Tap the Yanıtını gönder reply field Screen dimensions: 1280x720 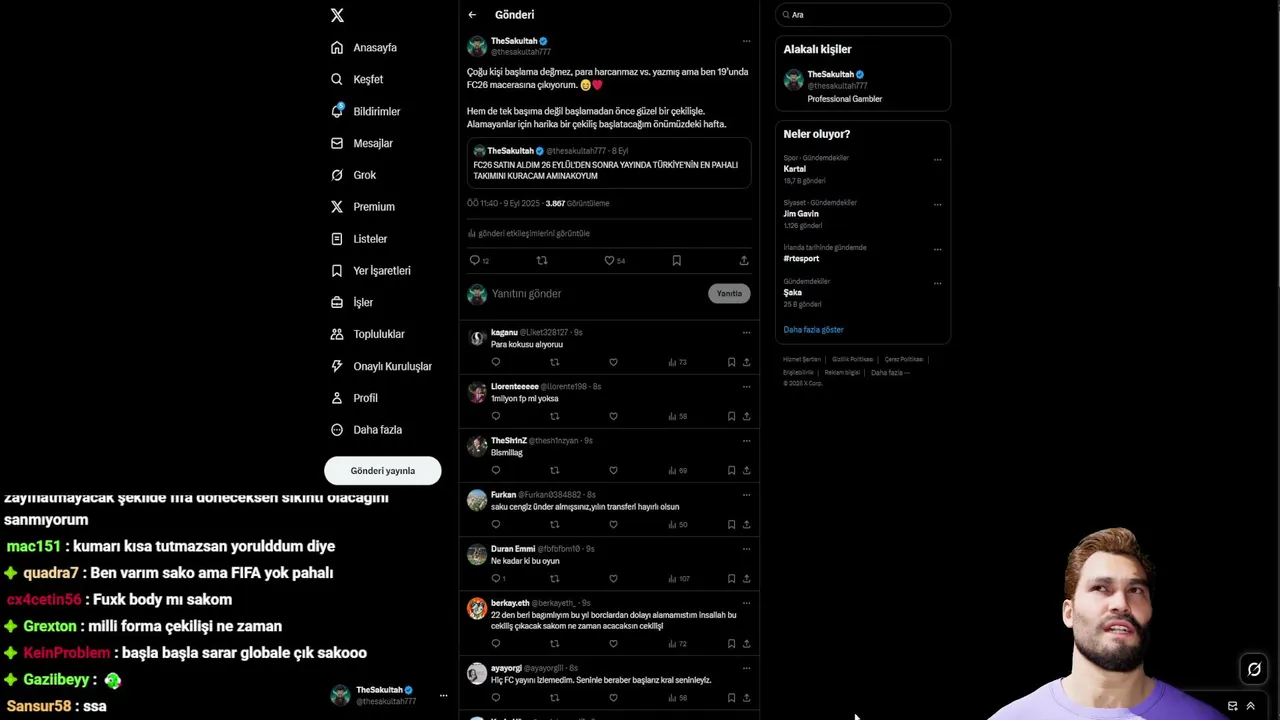click(x=590, y=294)
